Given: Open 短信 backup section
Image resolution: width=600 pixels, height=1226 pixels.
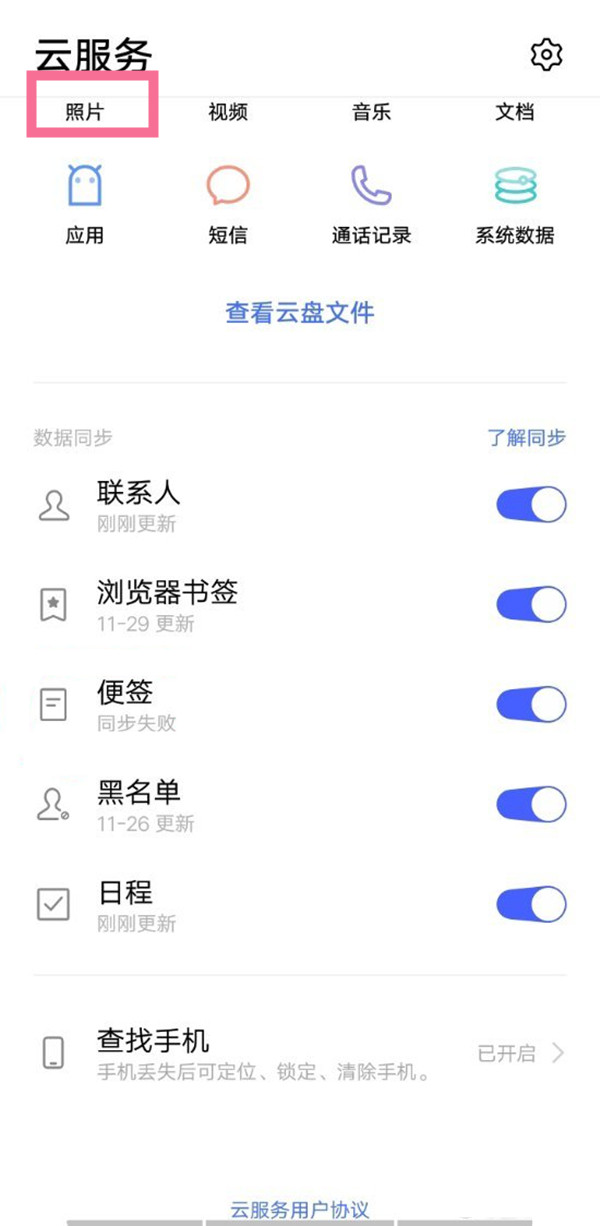Looking at the screenshot, I should [x=228, y=205].
